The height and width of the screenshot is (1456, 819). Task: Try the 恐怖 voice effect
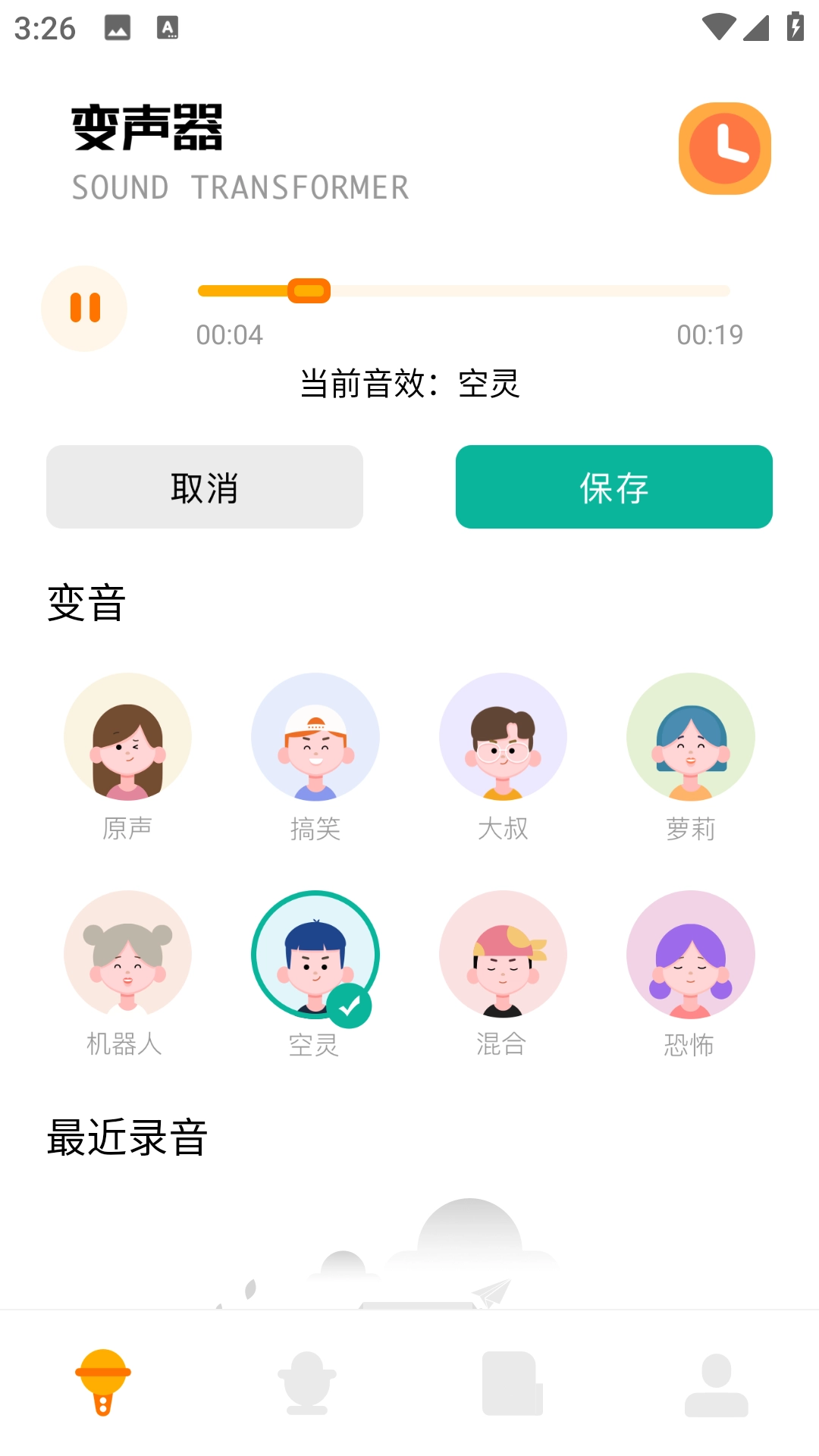coord(690,954)
